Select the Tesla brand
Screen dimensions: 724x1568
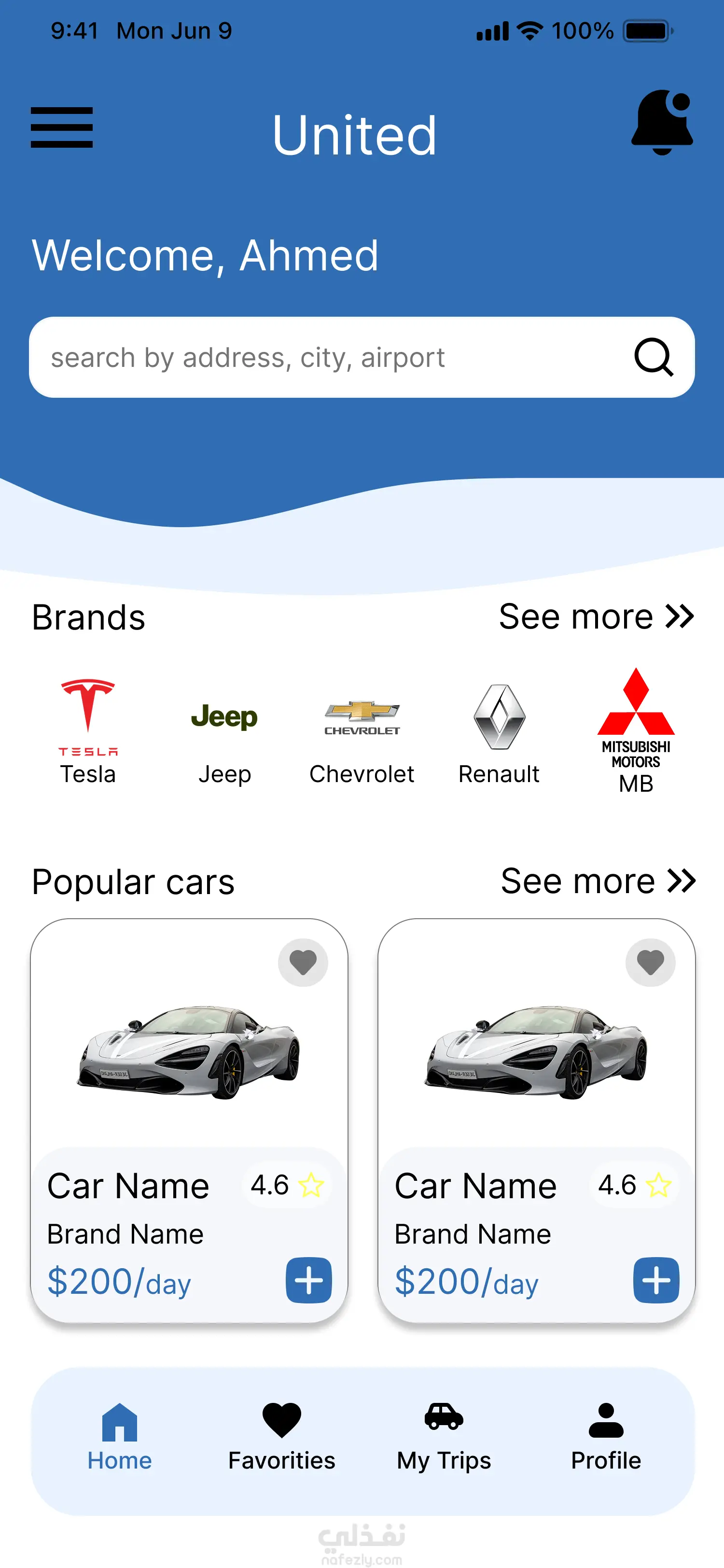tap(88, 730)
